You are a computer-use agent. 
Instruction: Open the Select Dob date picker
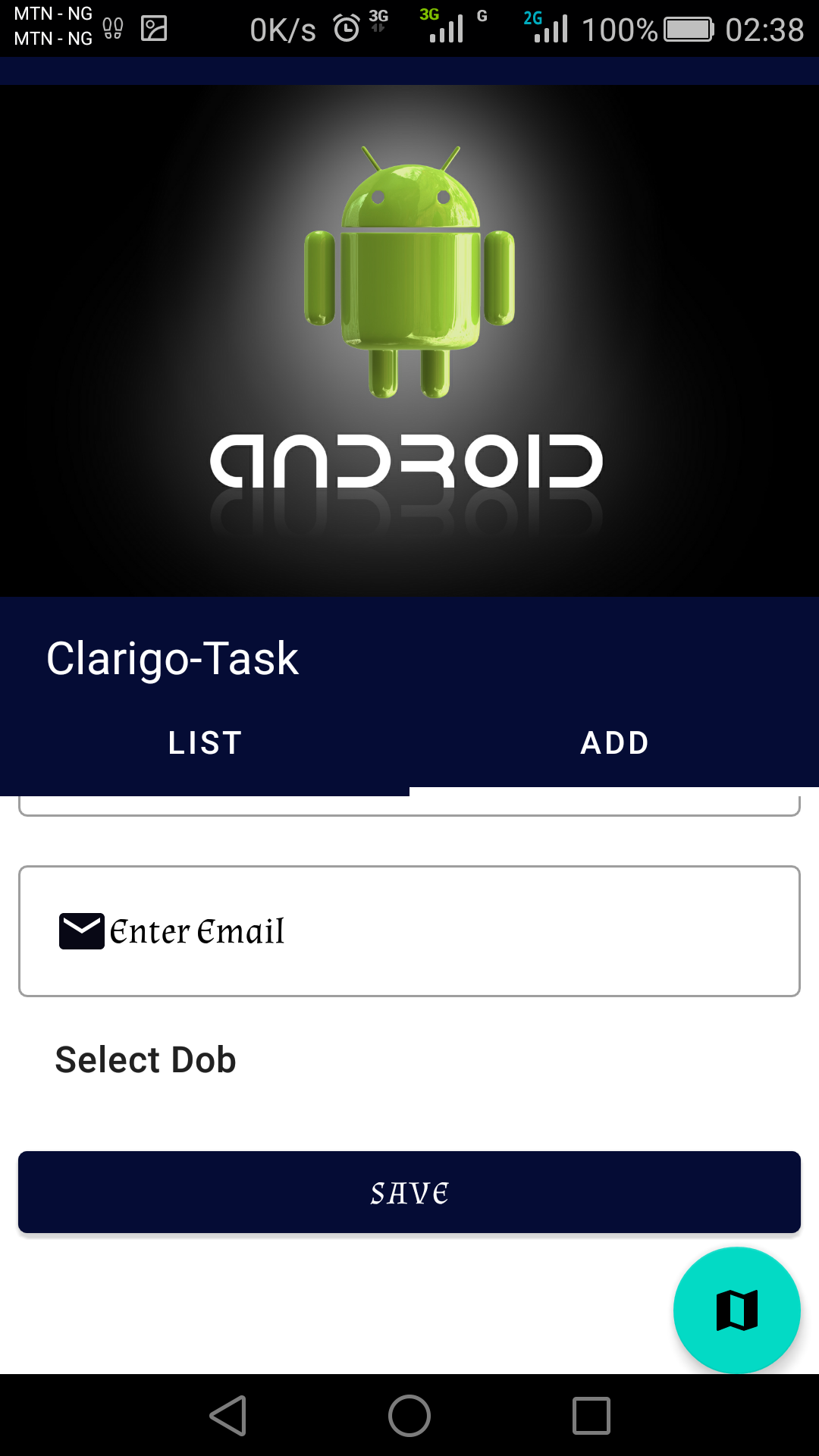pyautogui.click(x=144, y=1059)
